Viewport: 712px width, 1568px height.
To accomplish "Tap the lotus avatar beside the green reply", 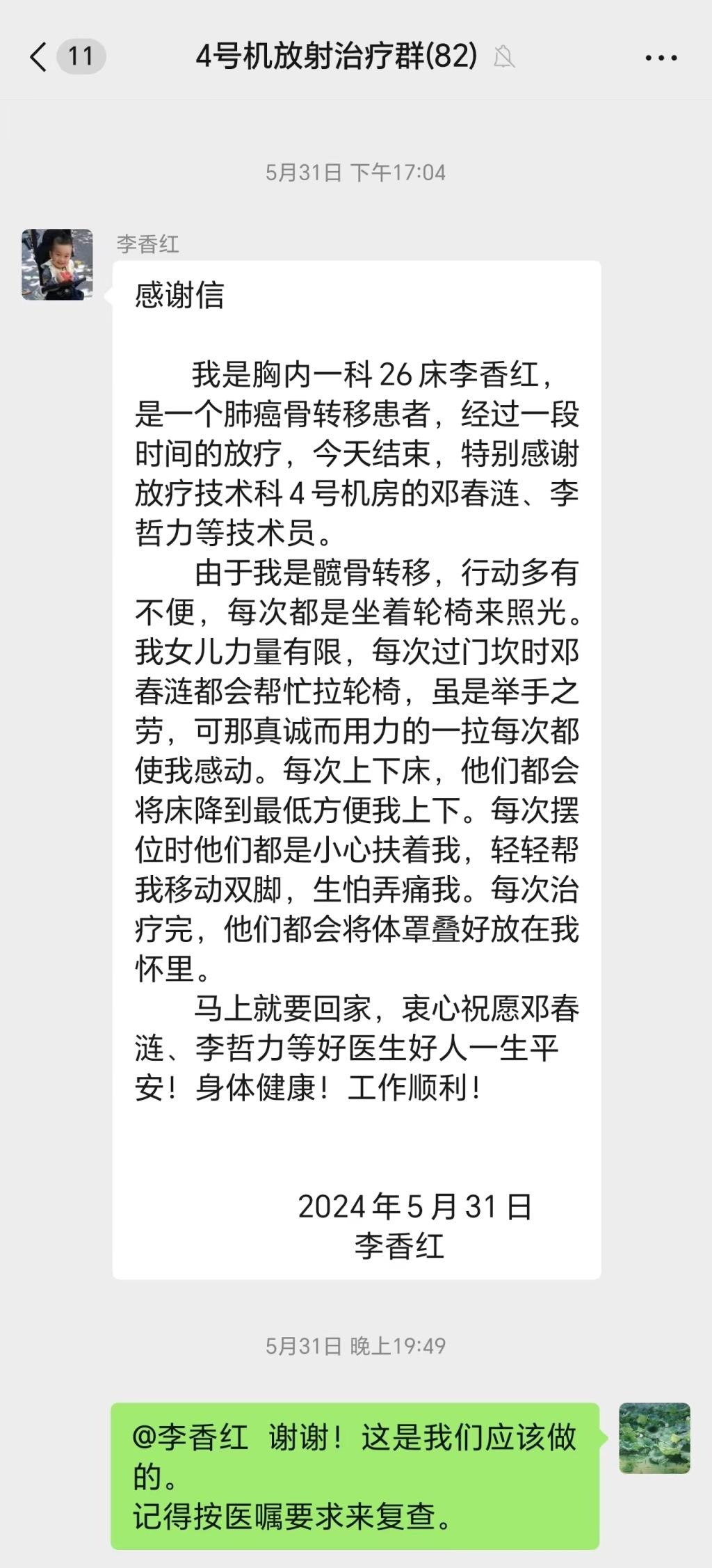I will click(654, 1438).
